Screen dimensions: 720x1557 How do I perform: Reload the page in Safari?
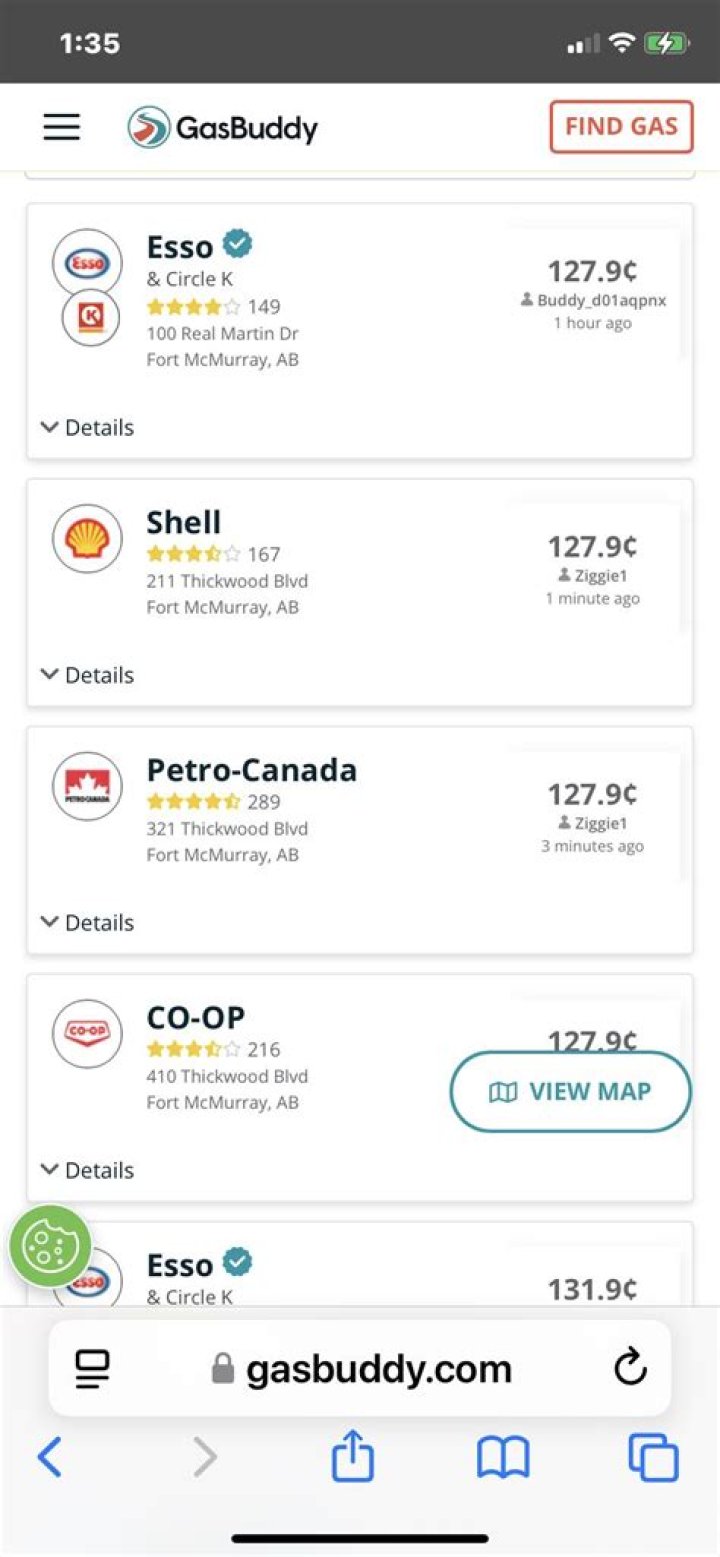[x=630, y=1368]
